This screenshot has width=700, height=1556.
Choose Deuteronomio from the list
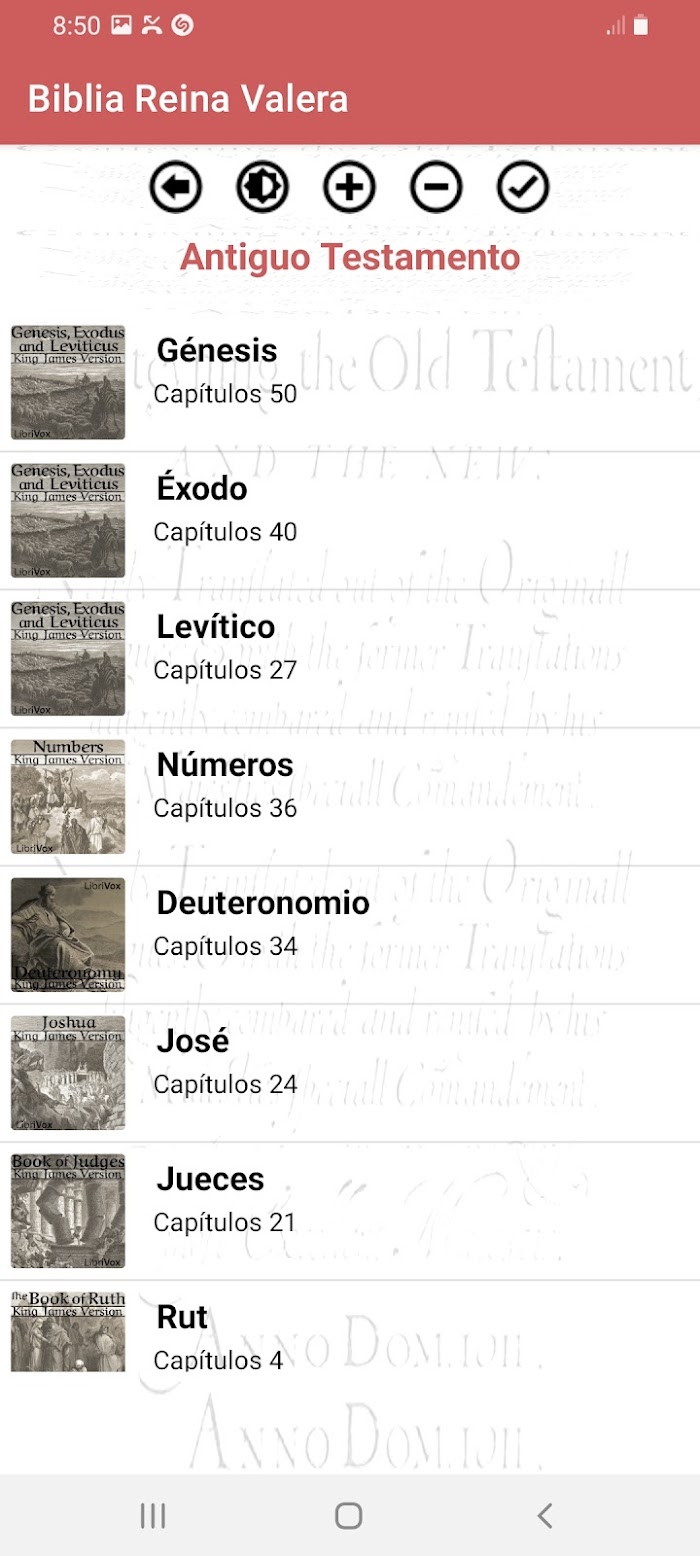(350, 934)
